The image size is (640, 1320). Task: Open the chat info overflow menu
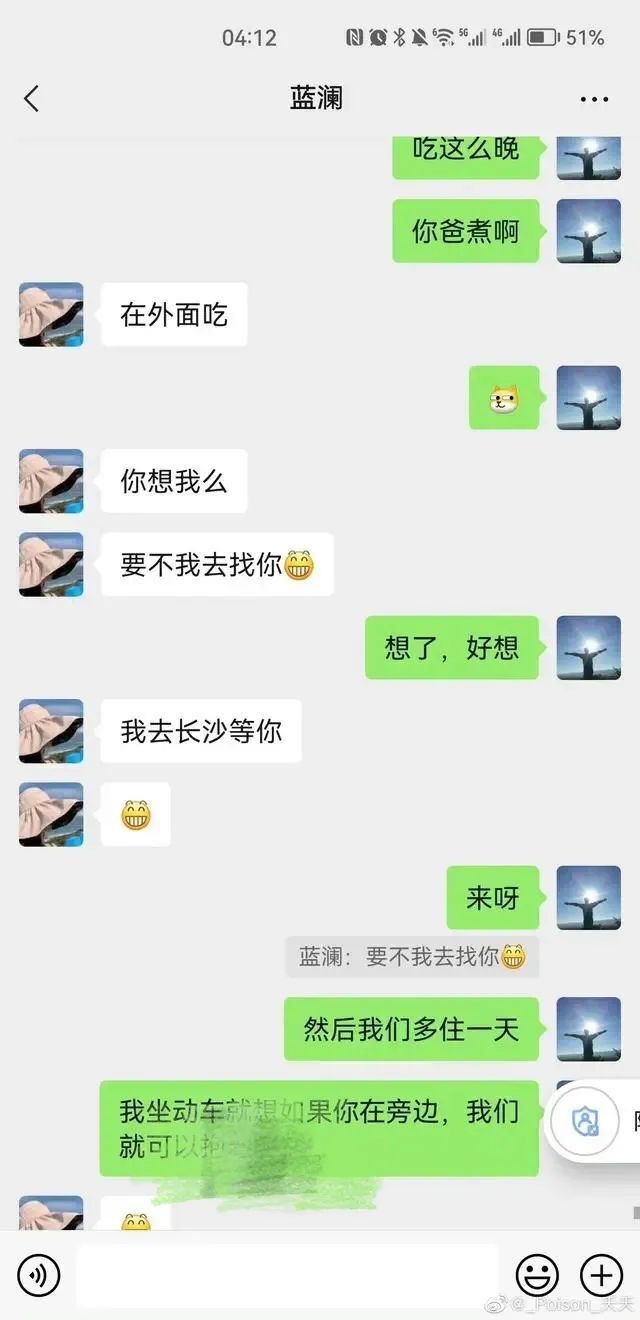point(594,99)
